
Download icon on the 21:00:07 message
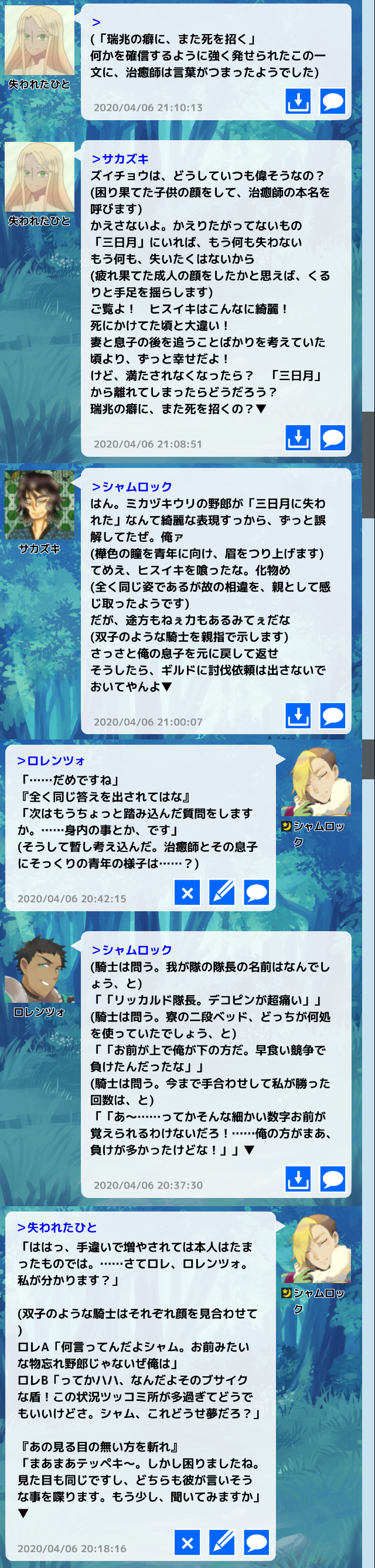[298, 715]
